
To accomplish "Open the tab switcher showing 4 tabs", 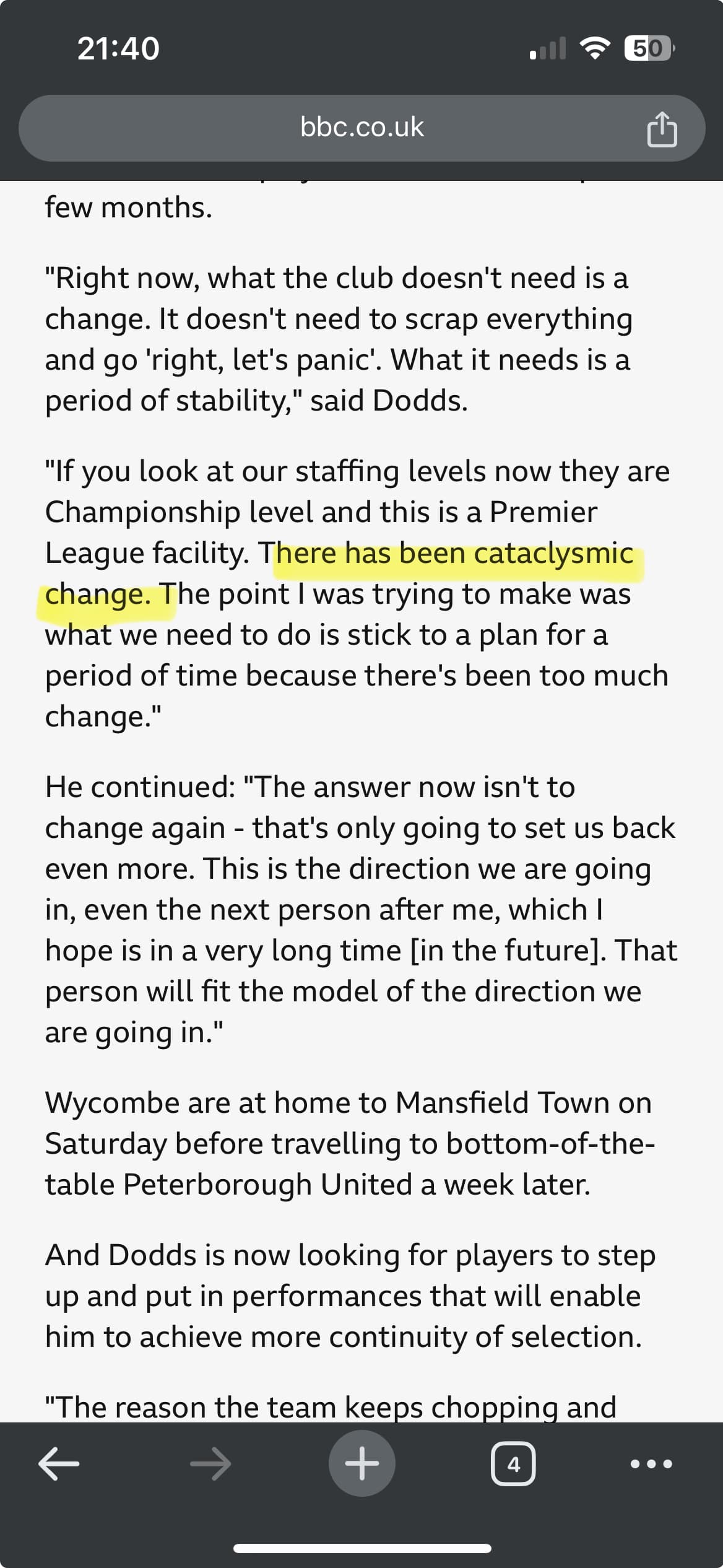I will click(x=513, y=1464).
